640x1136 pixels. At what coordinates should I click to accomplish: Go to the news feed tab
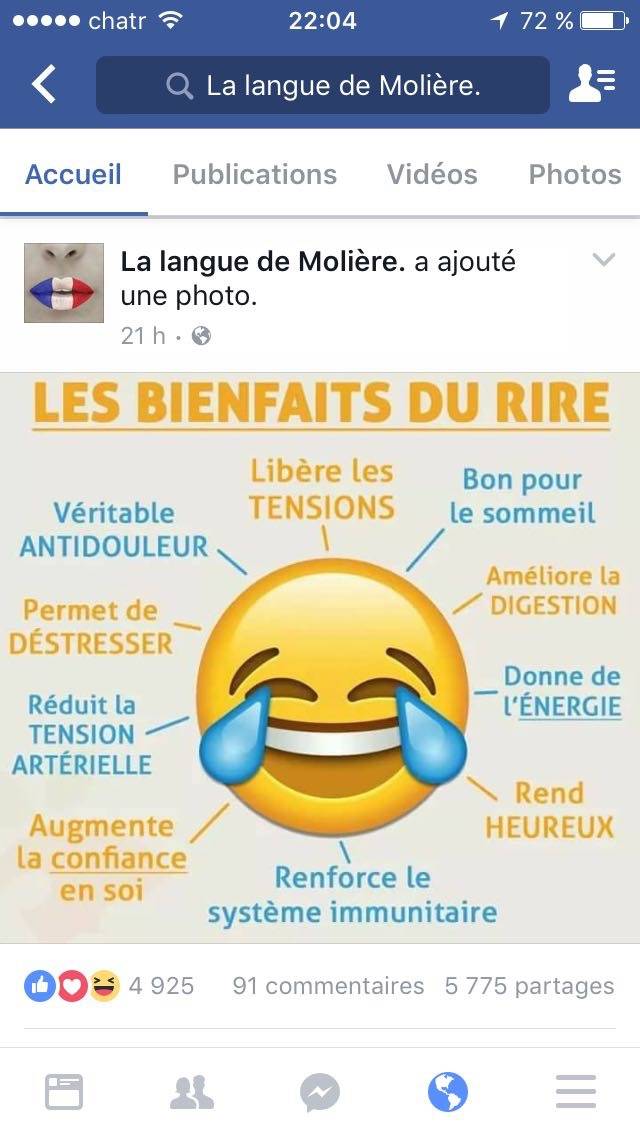(x=64, y=1092)
